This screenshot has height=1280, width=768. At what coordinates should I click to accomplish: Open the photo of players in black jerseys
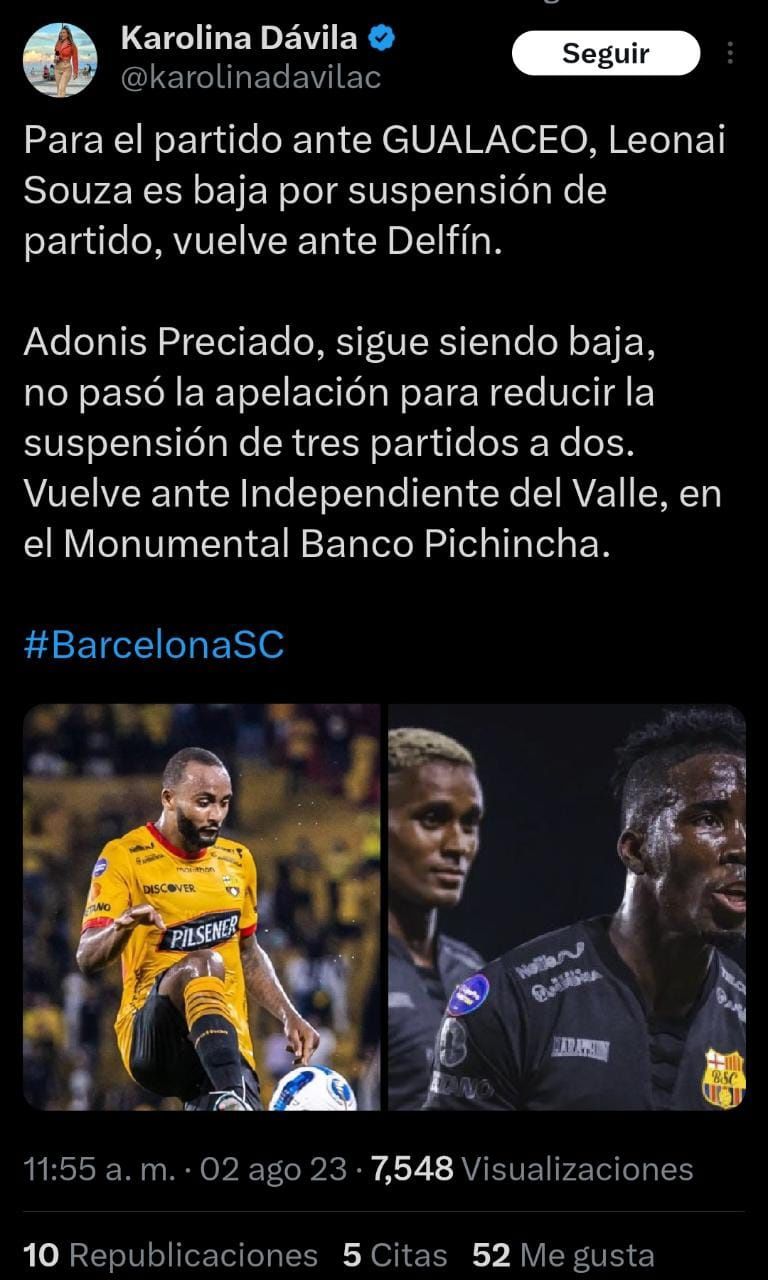tap(567, 907)
